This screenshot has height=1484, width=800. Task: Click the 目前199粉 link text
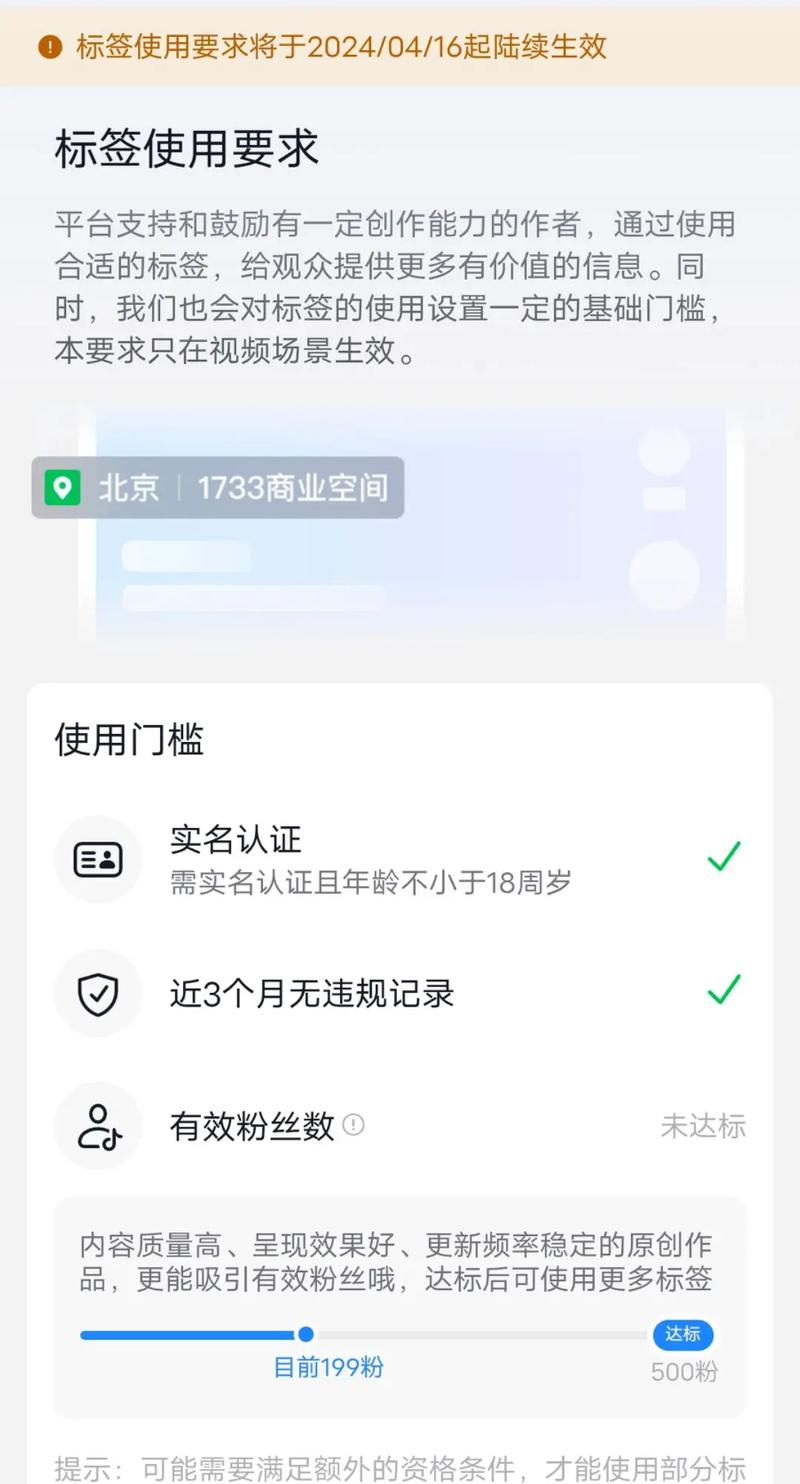[328, 1367]
